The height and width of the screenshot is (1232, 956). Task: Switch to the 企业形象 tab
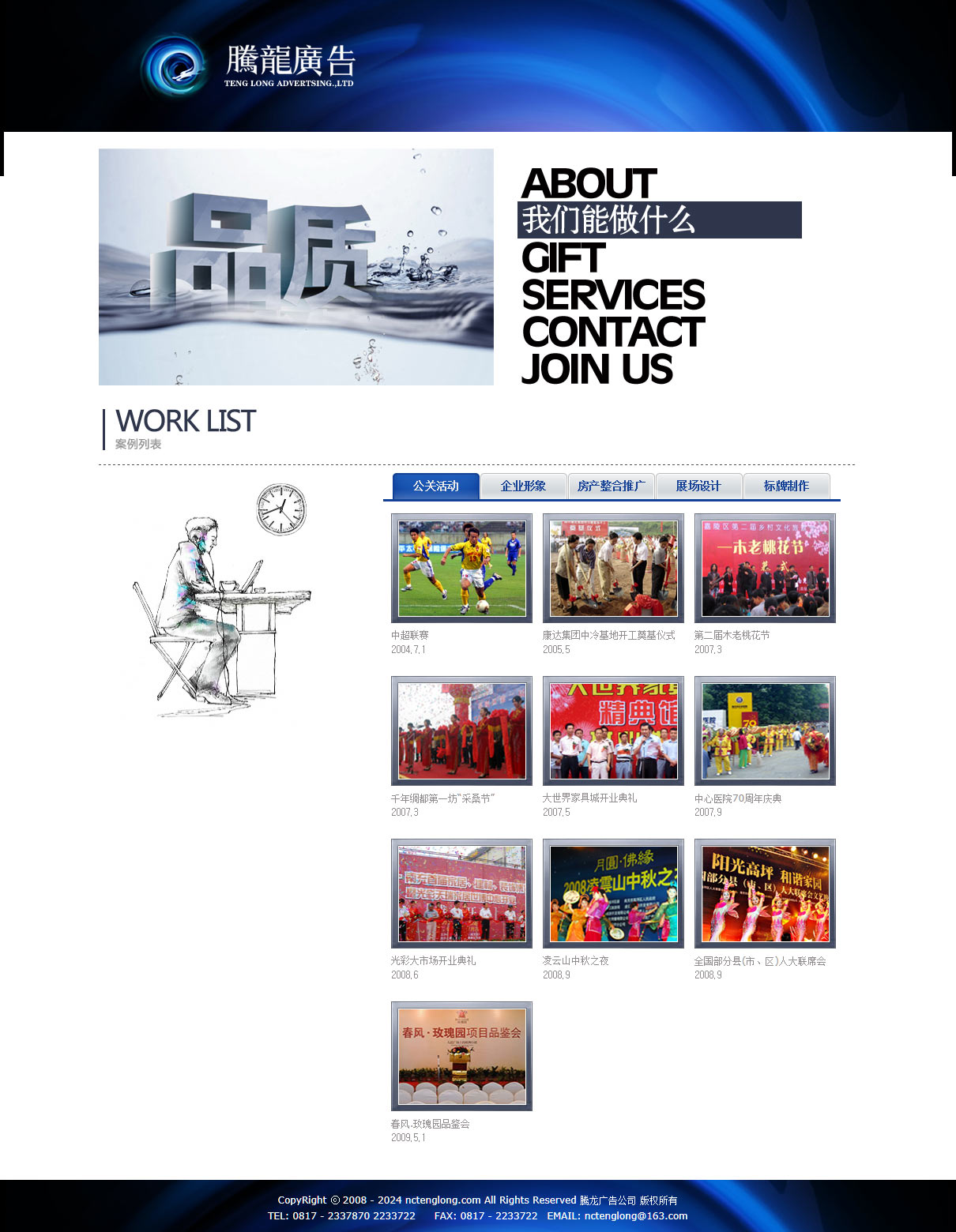point(523,486)
